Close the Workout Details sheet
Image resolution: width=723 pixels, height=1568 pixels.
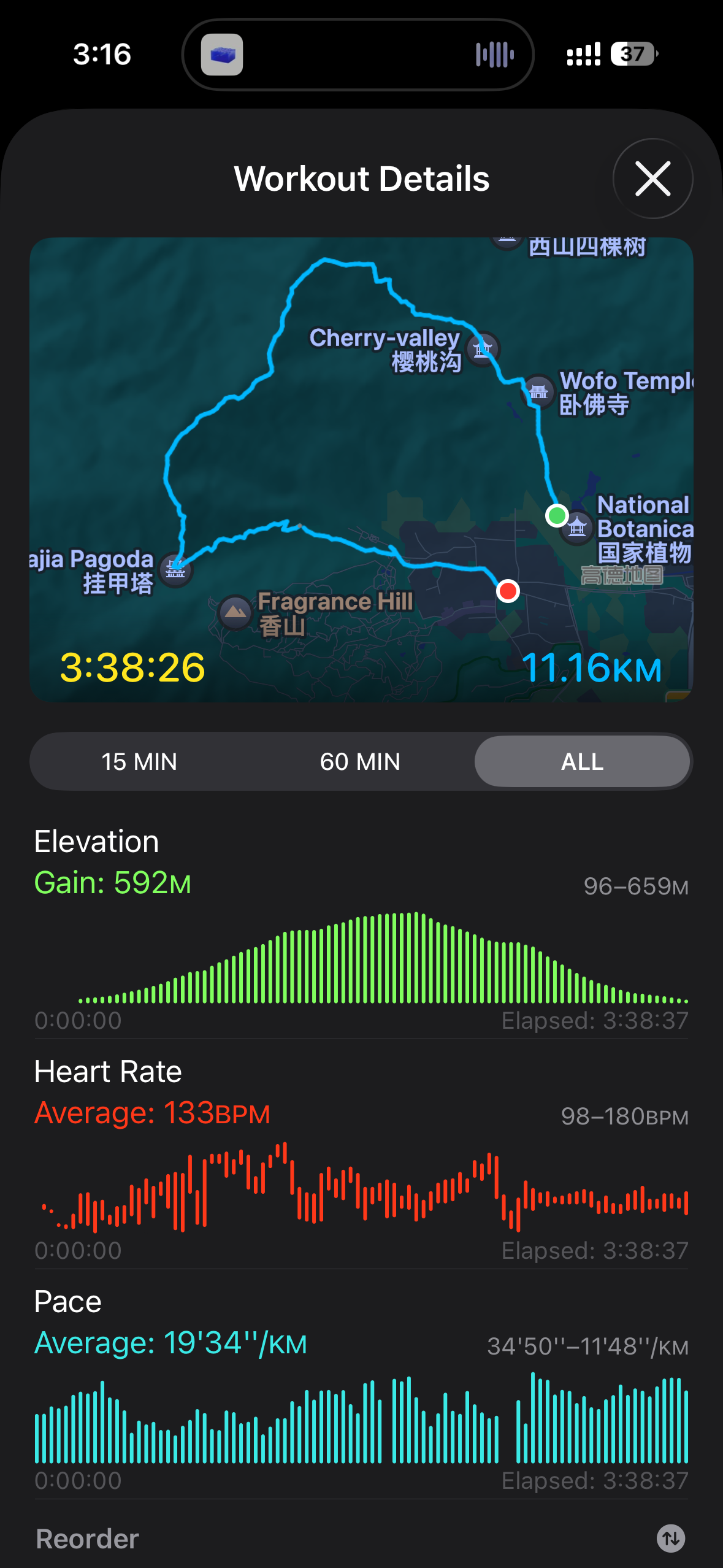coord(652,179)
